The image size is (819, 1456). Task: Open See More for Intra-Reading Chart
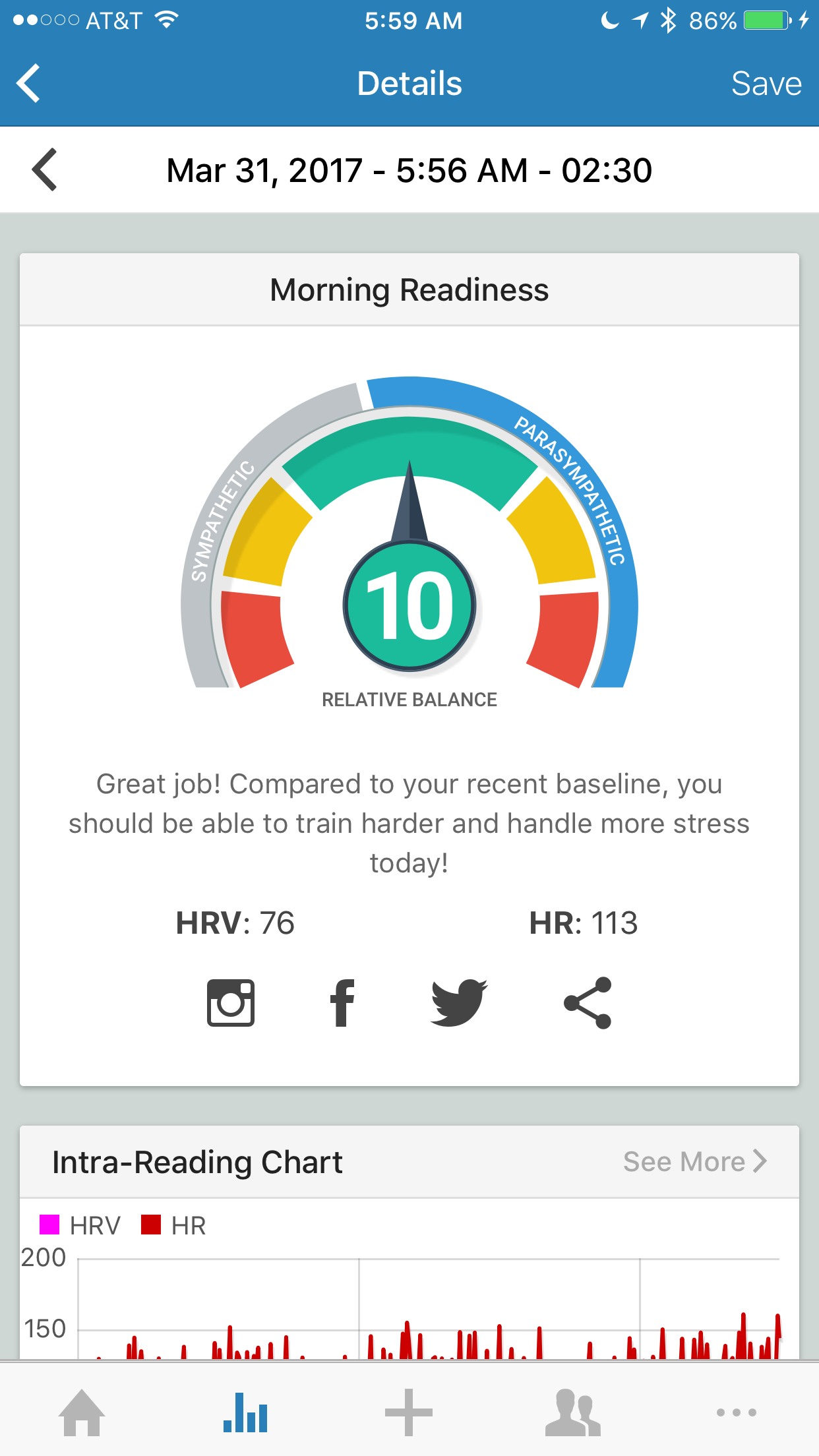(695, 1161)
